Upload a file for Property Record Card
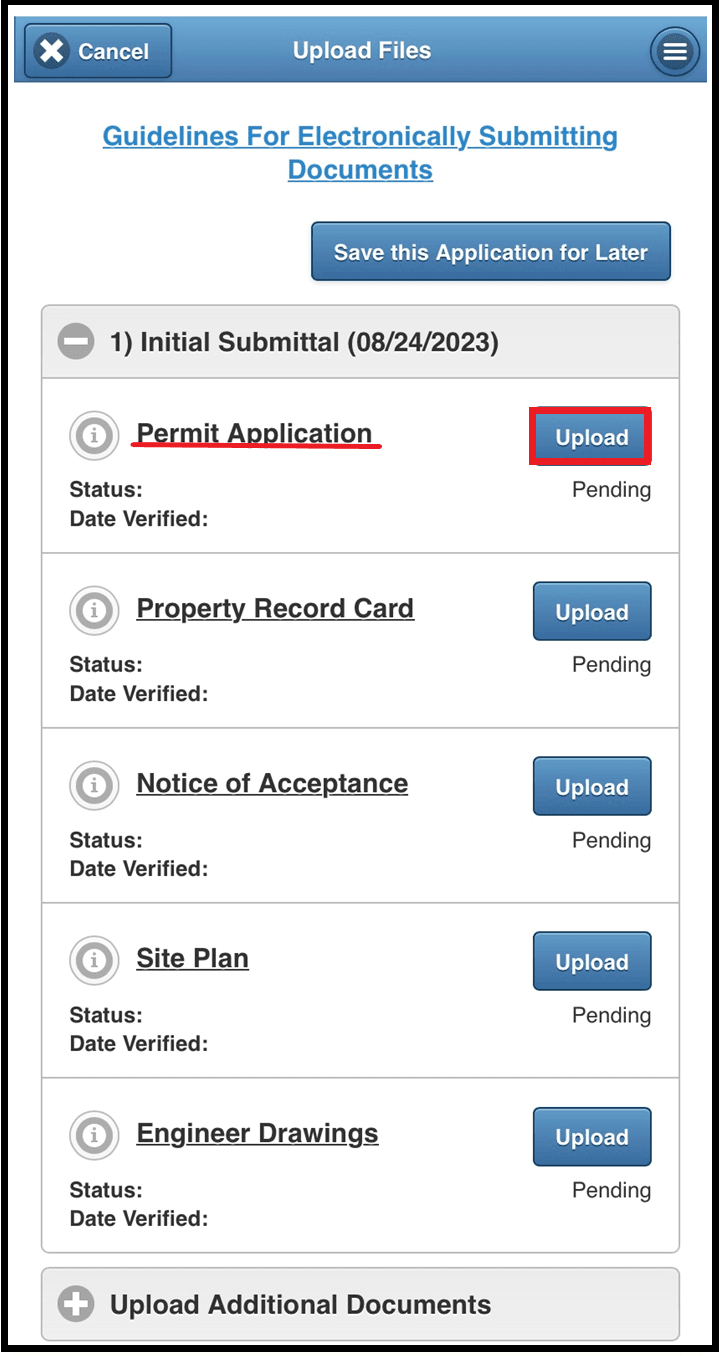720x1356 pixels. click(x=591, y=610)
